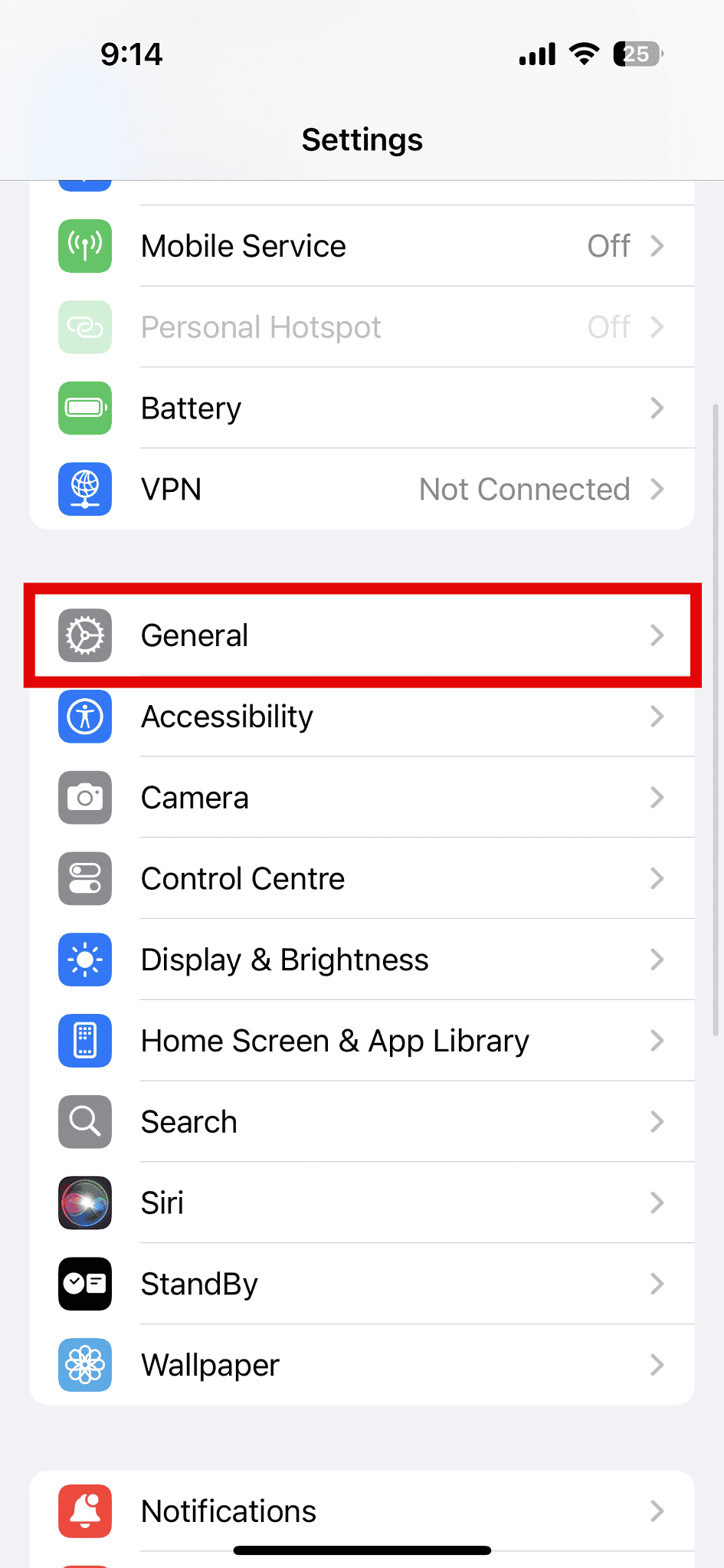
Task: Open Notifications settings
Action: click(x=362, y=1511)
